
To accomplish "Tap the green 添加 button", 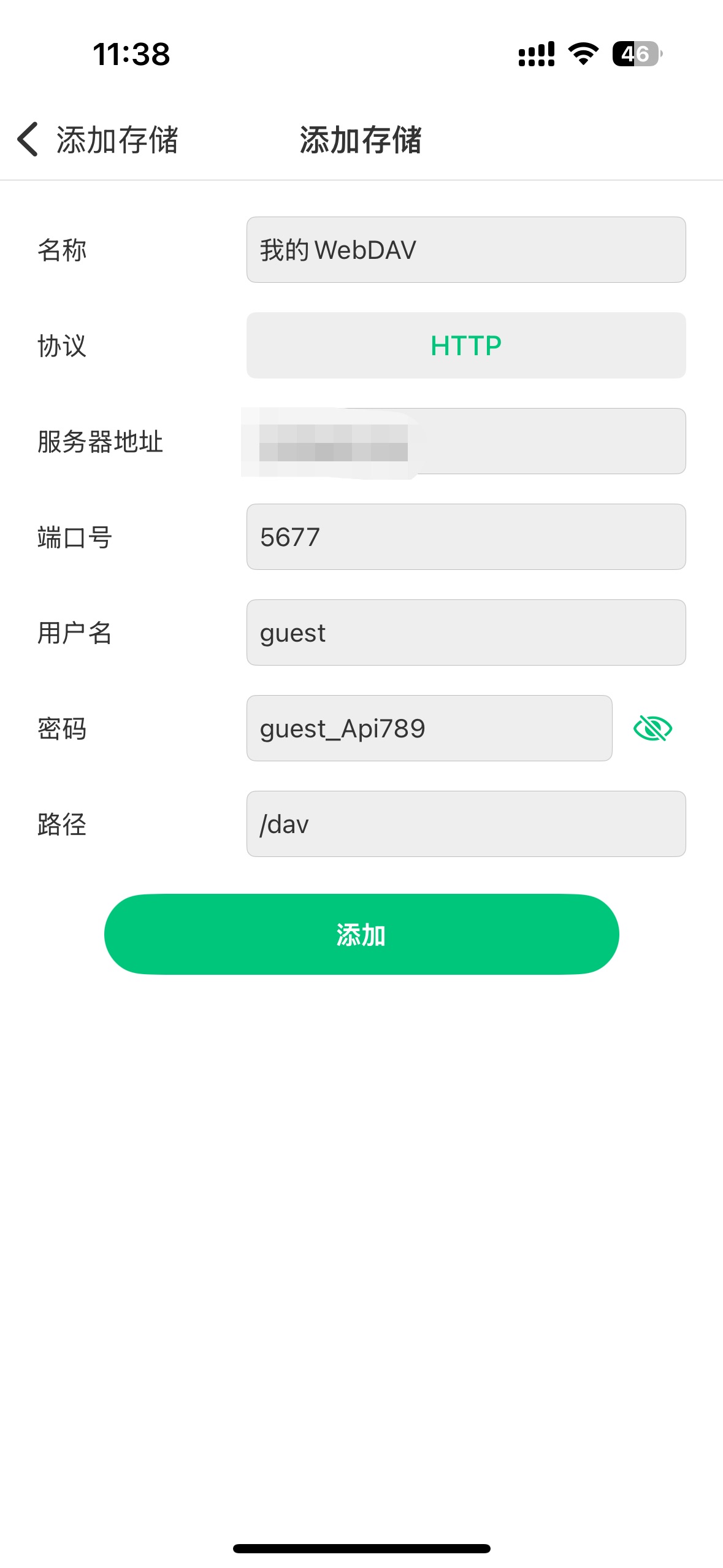I will click(x=361, y=934).
